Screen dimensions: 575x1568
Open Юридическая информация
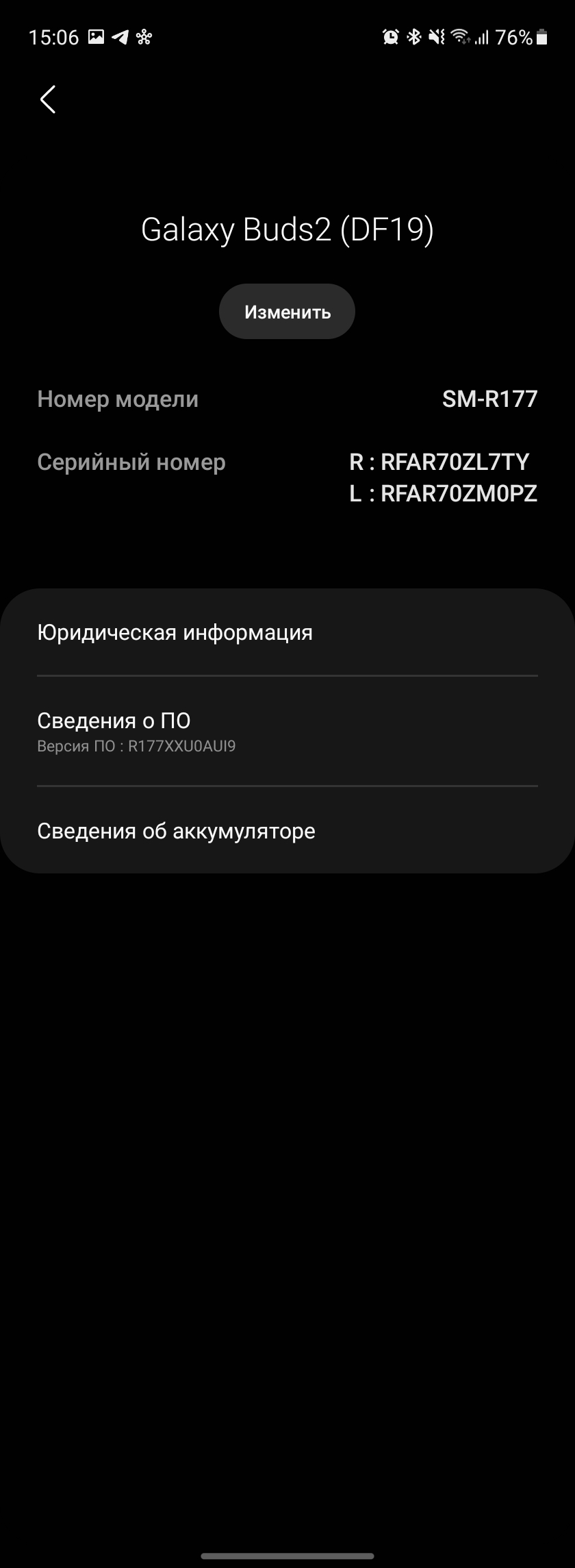(x=287, y=632)
